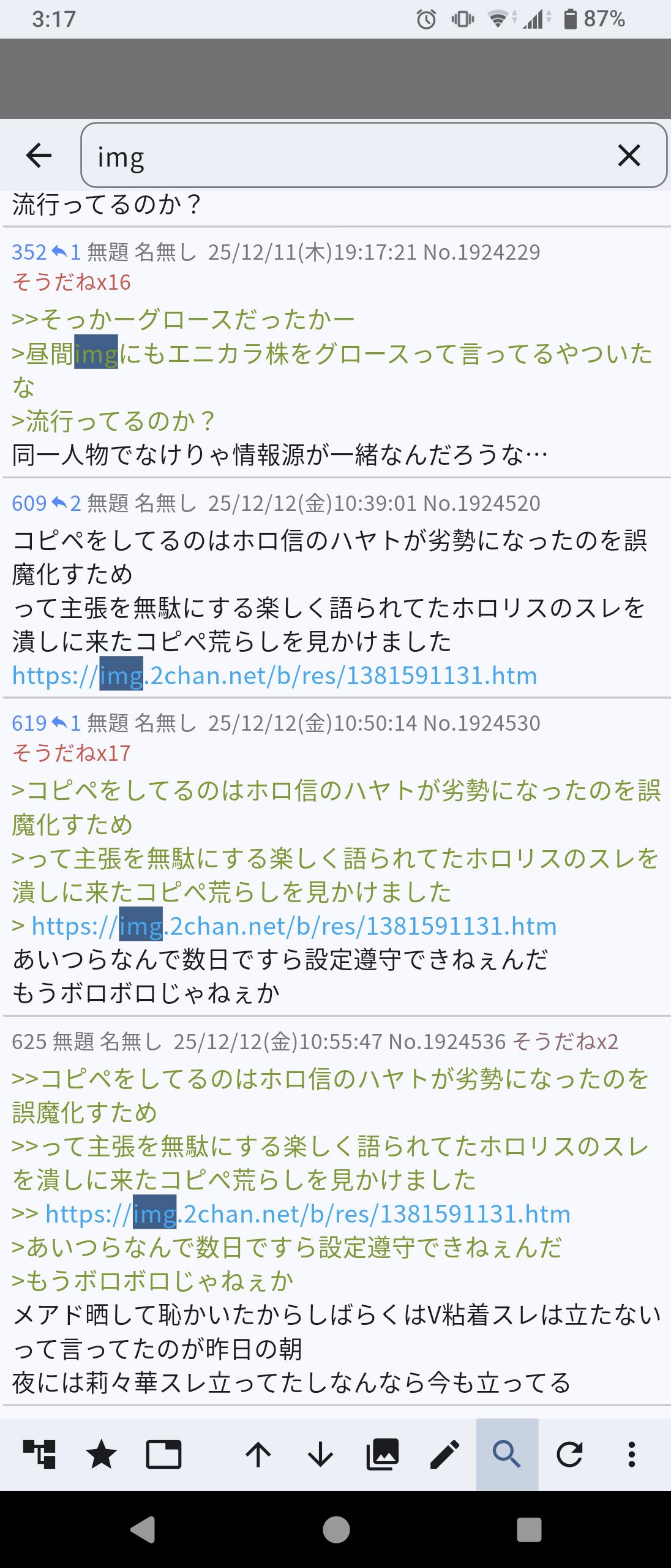Jump to top with the up arrow
Image resolution: width=671 pixels, height=1568 pixels.
[x=258, y=1454]
